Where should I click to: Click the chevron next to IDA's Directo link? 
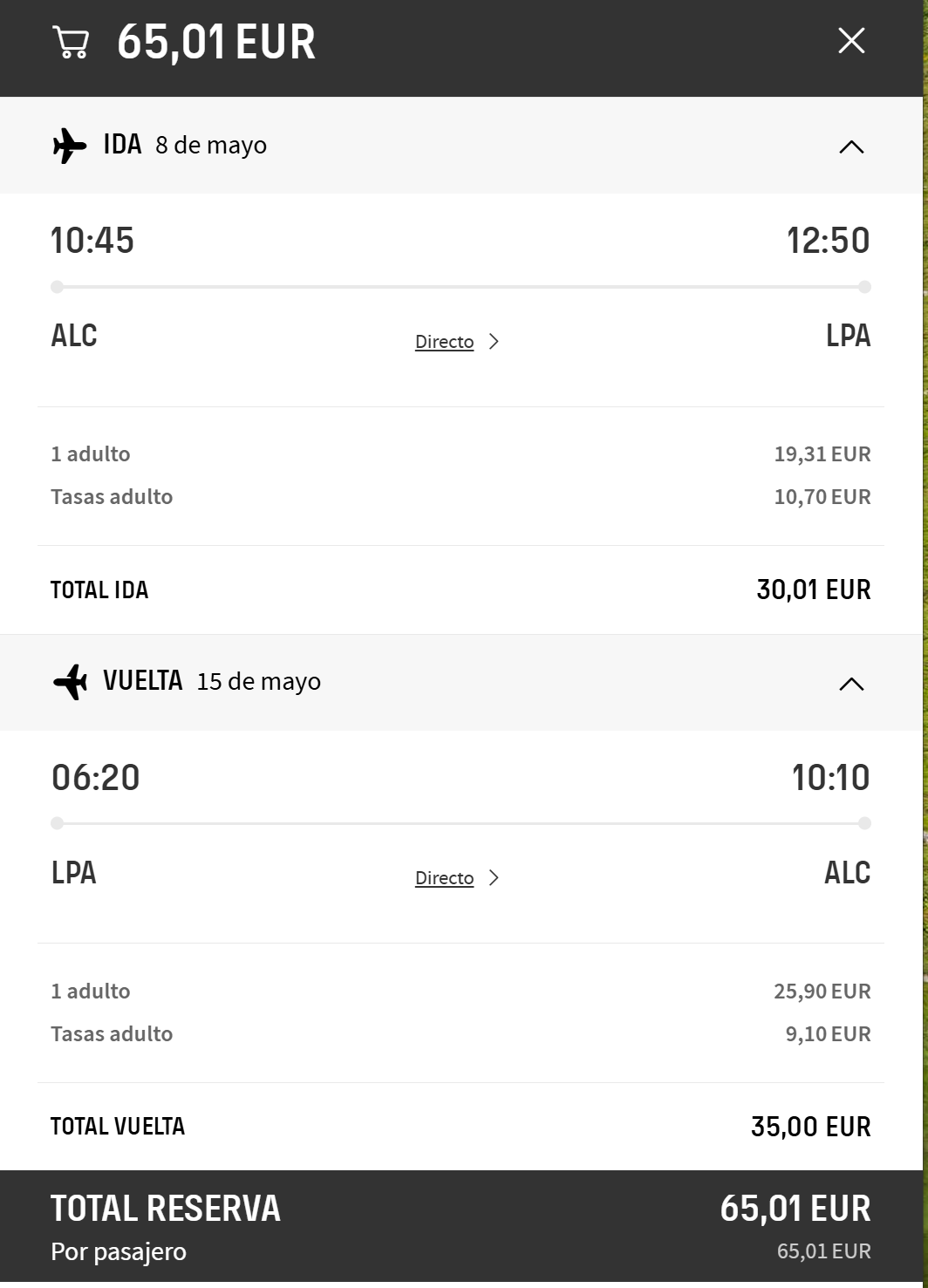click(x=493, y=342)
